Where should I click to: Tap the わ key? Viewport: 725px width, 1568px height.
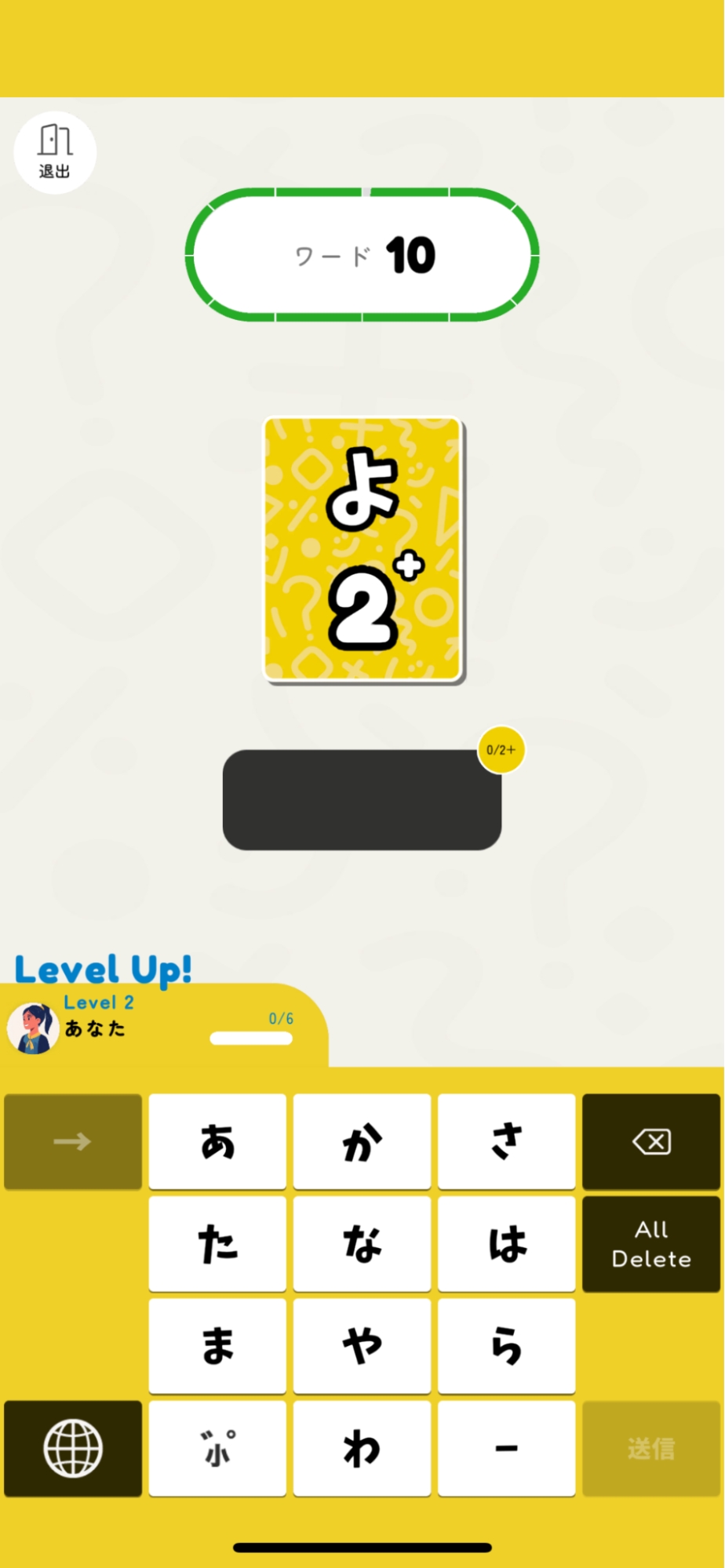point(362,1448)
